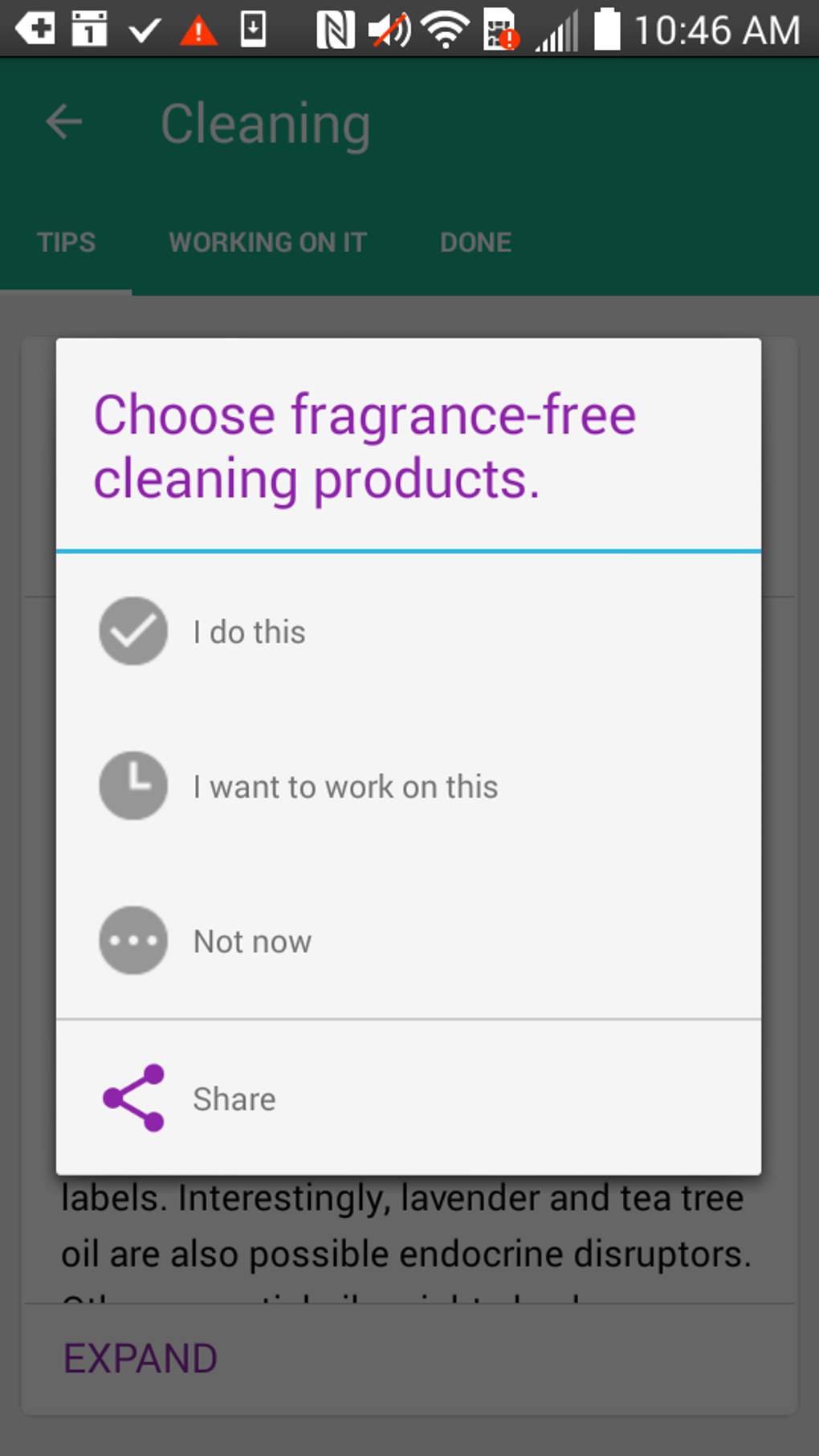Switch to the Working On It tab
Image resolution: width=819 pixels, height=1456 pixels.
[267, 243]
